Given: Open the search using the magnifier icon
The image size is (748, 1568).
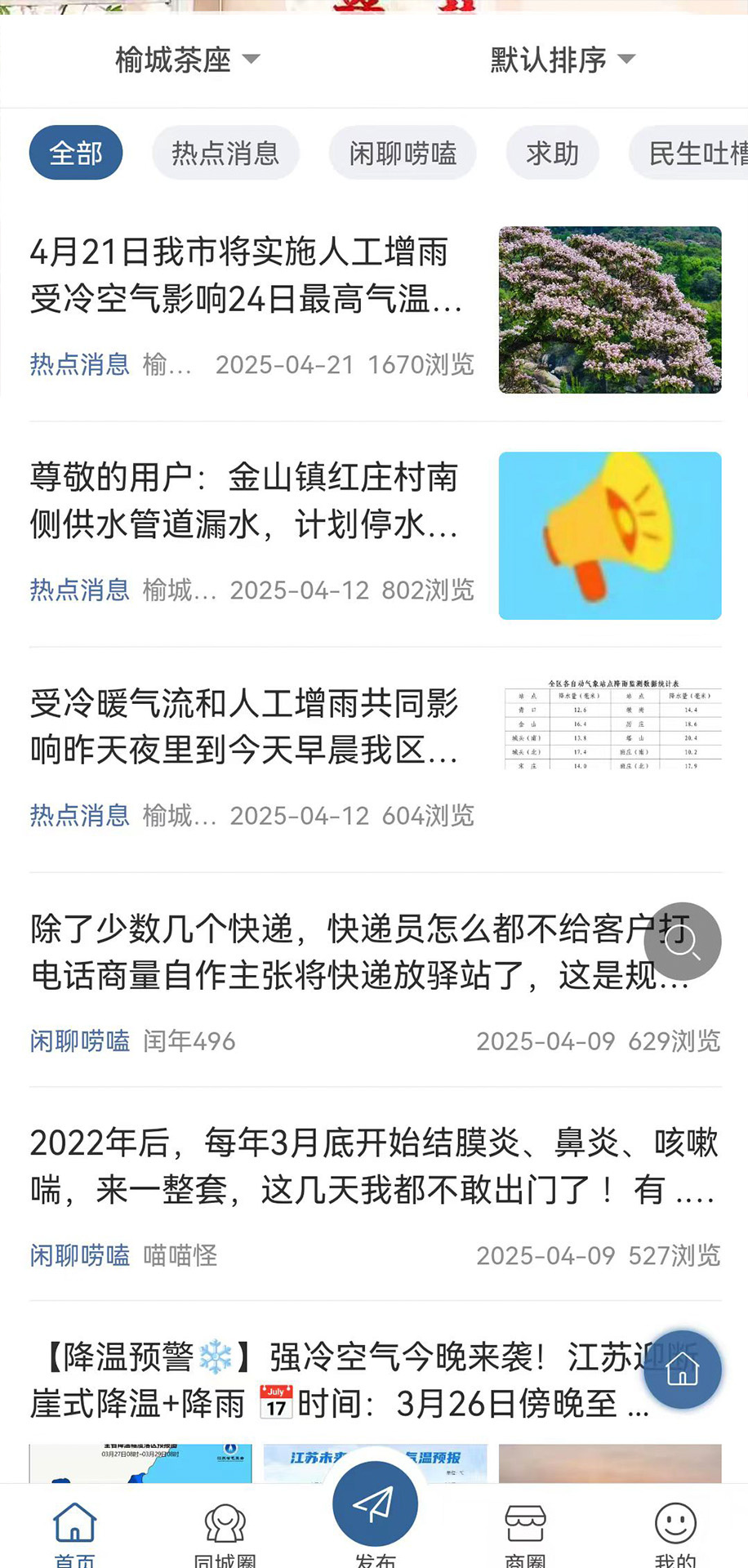Looking at the screenshot, I should (x=683, y=942).
